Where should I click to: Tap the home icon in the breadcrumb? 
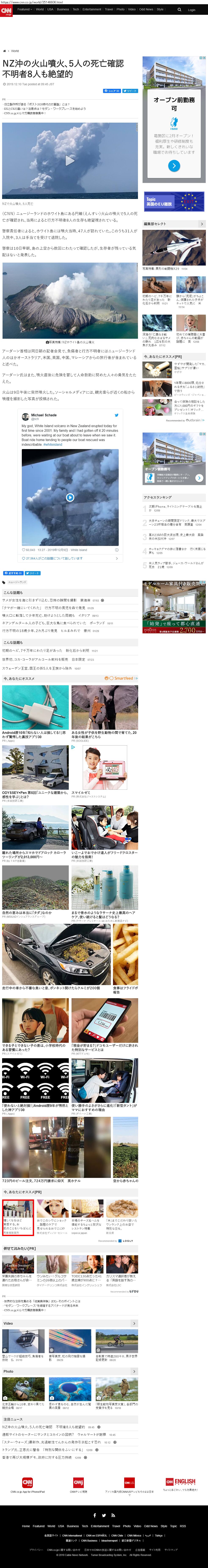tap(5, 51)
